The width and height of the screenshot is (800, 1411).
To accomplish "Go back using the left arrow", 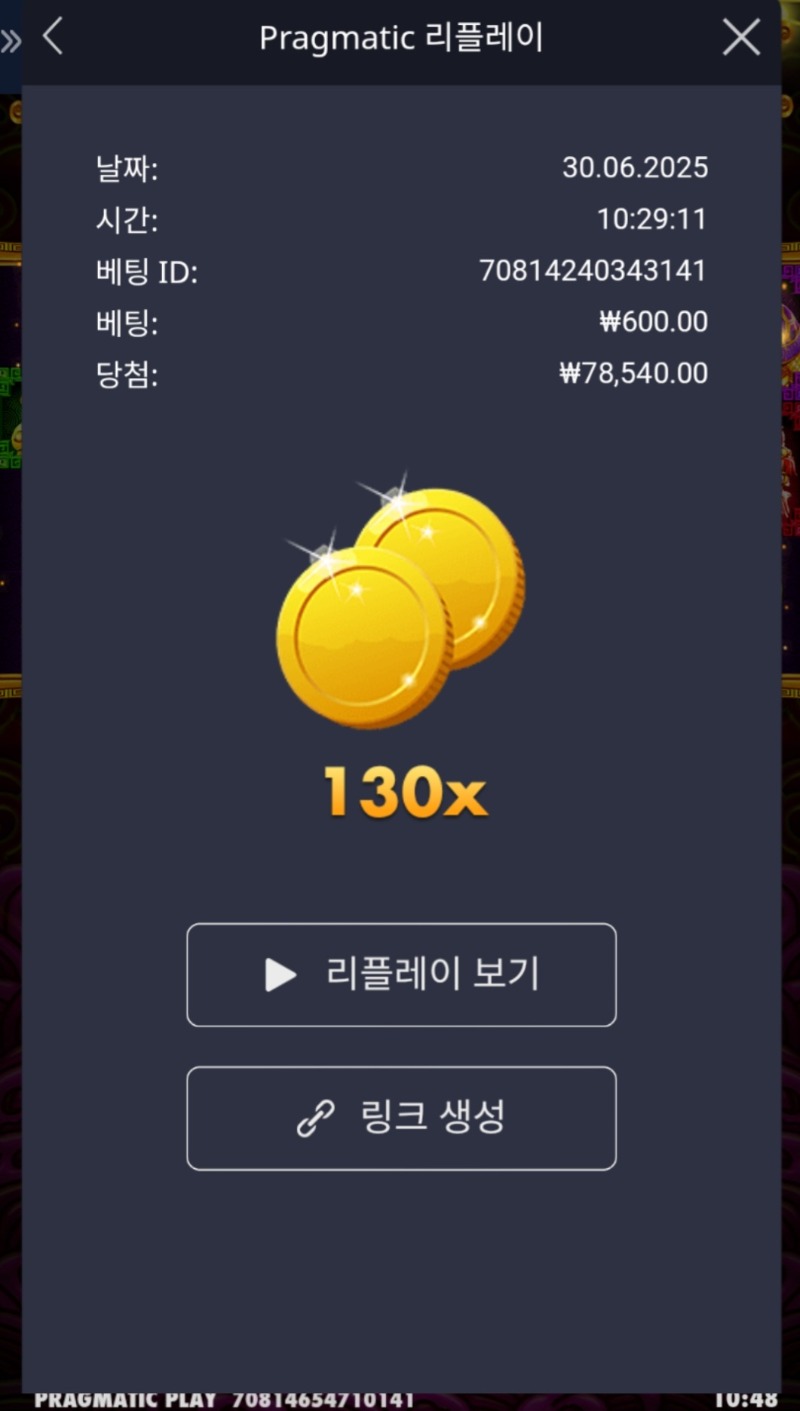I will [53, 37].
